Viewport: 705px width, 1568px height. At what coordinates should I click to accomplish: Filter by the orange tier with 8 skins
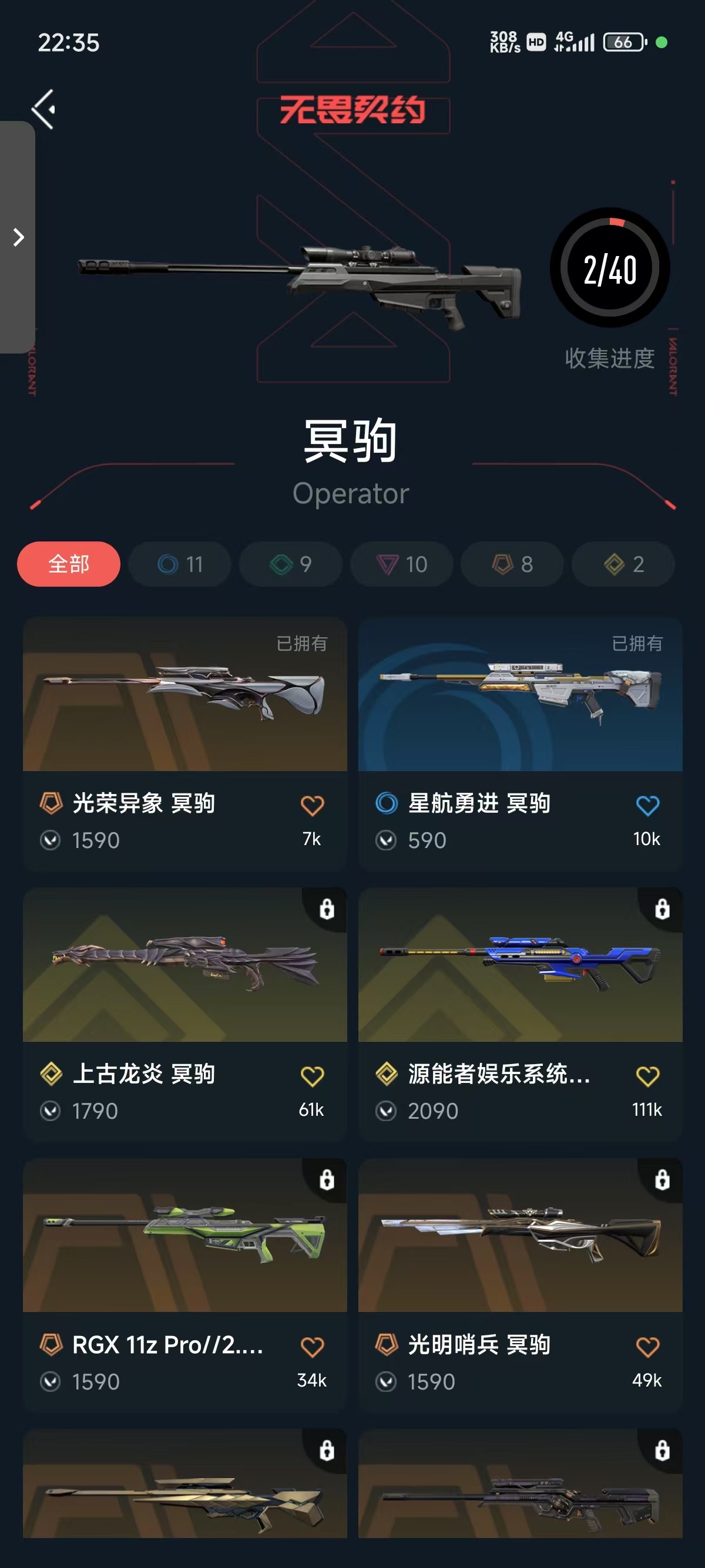(512, 564)
